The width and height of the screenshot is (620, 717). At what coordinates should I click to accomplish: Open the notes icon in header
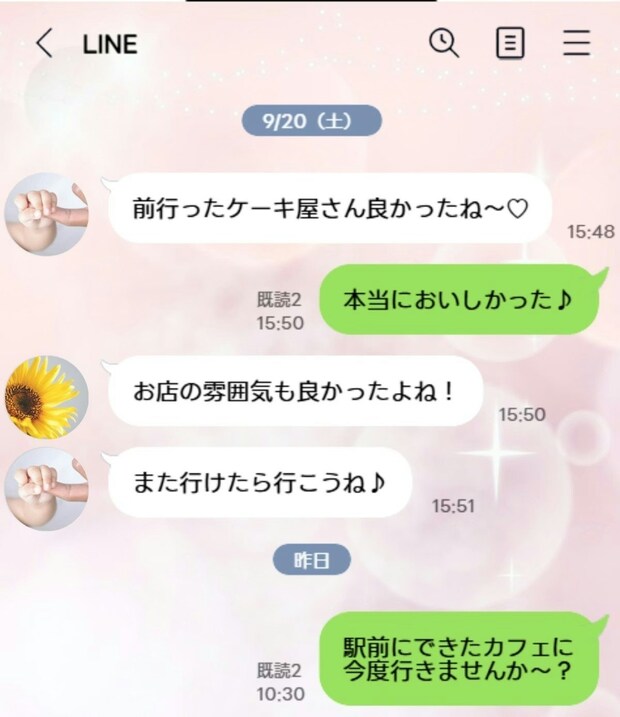[510, 42]
